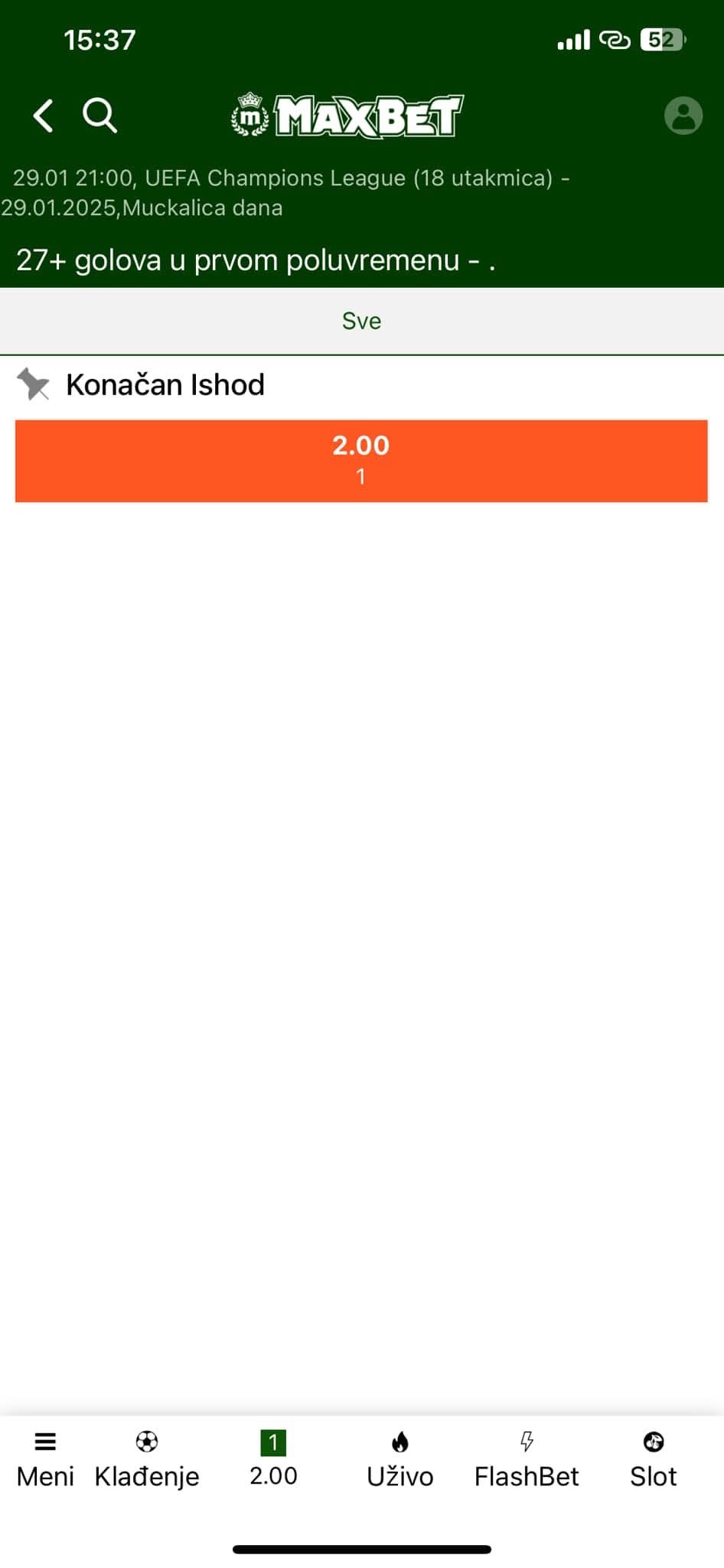Pin the Konačan Ishod market
Screen dimensions: 724x1568
coord(33,384)
